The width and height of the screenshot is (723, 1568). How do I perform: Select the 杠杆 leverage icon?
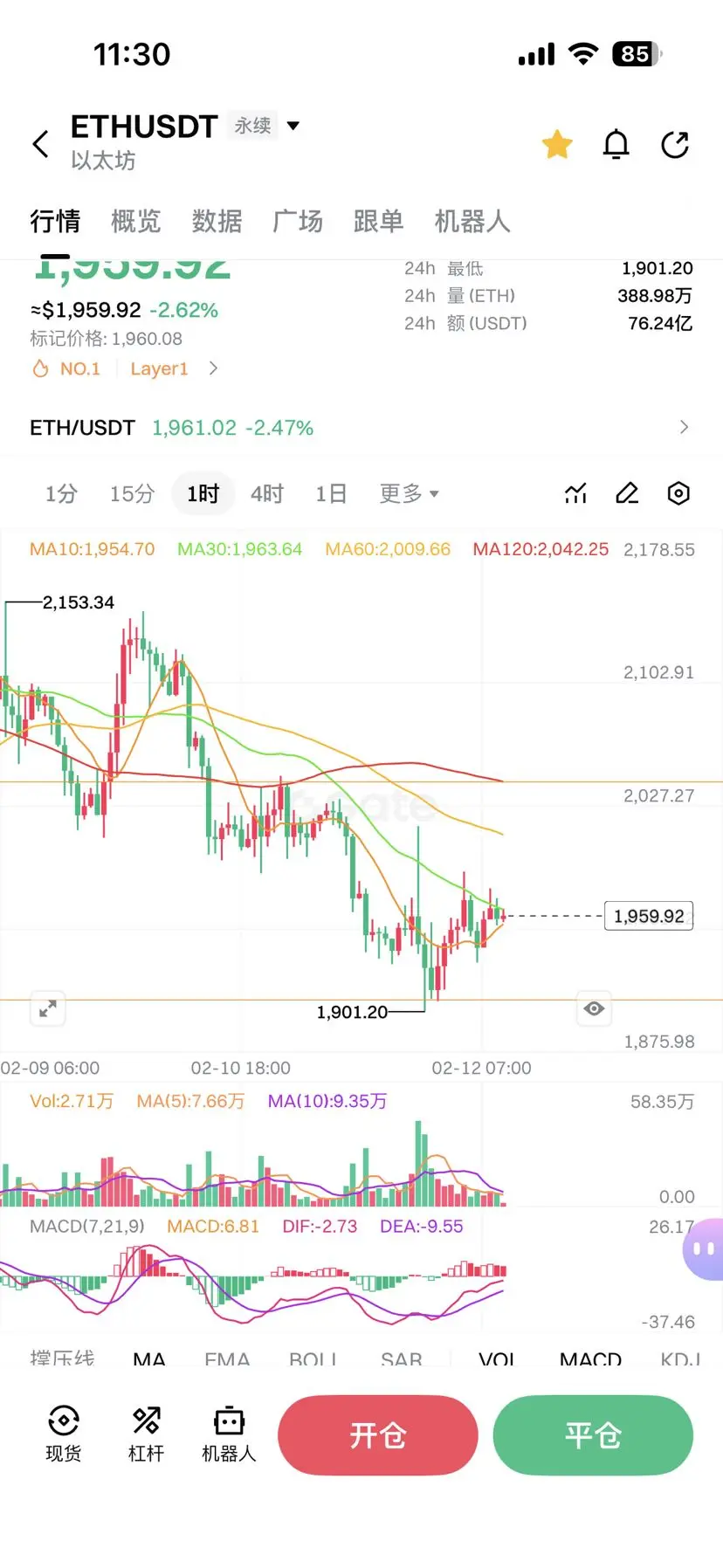[146, 1432]
